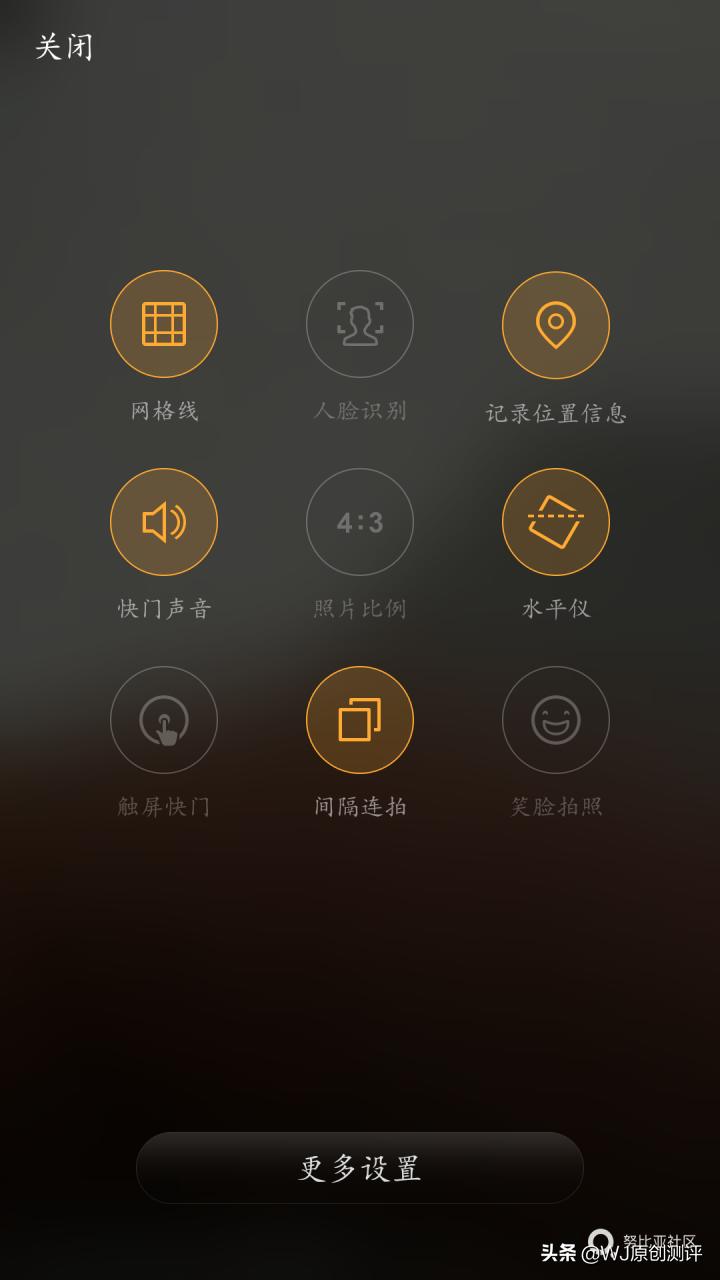Click the 网格线 label text
The height and width of the screenshot is (1280, 720).
tap(164, 409)
